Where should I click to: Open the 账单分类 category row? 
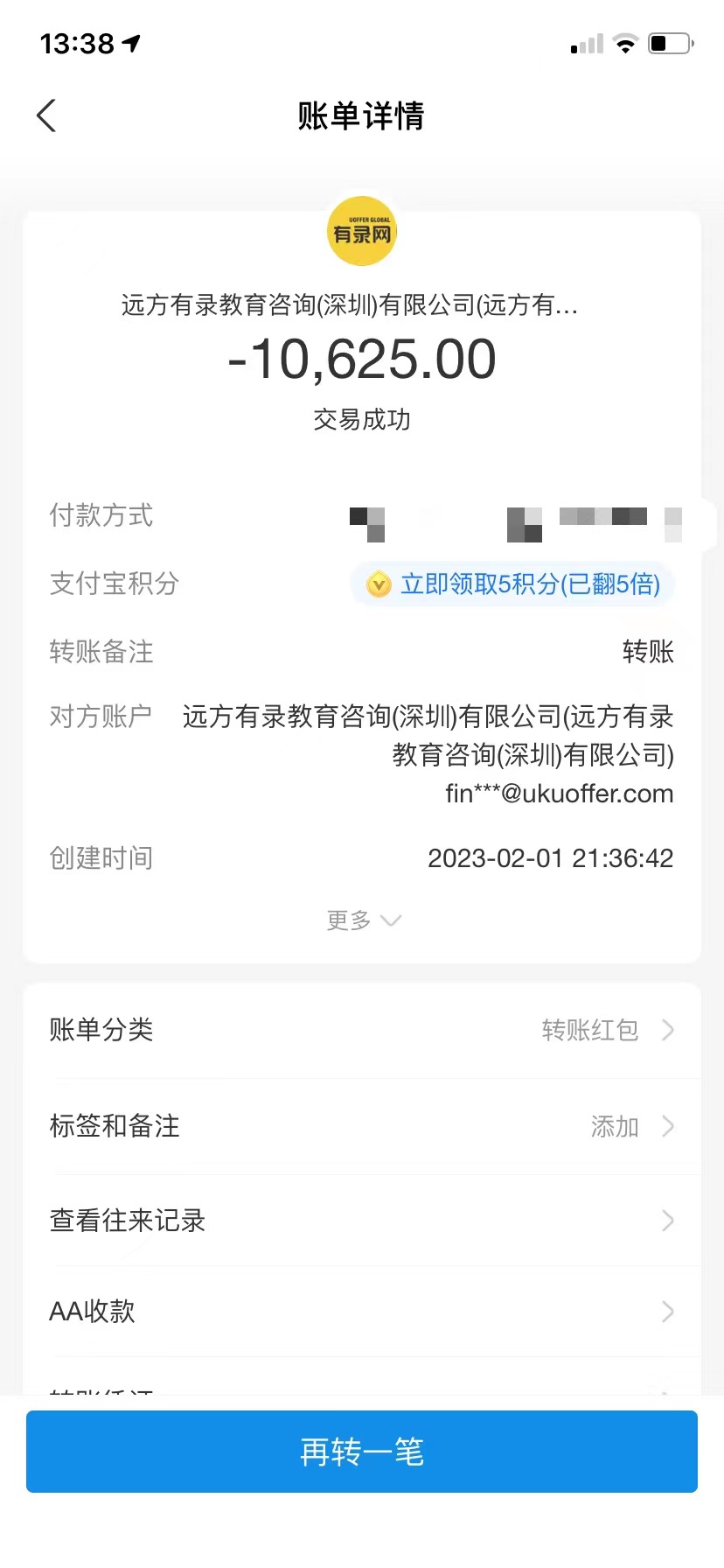pos(362,1030)
